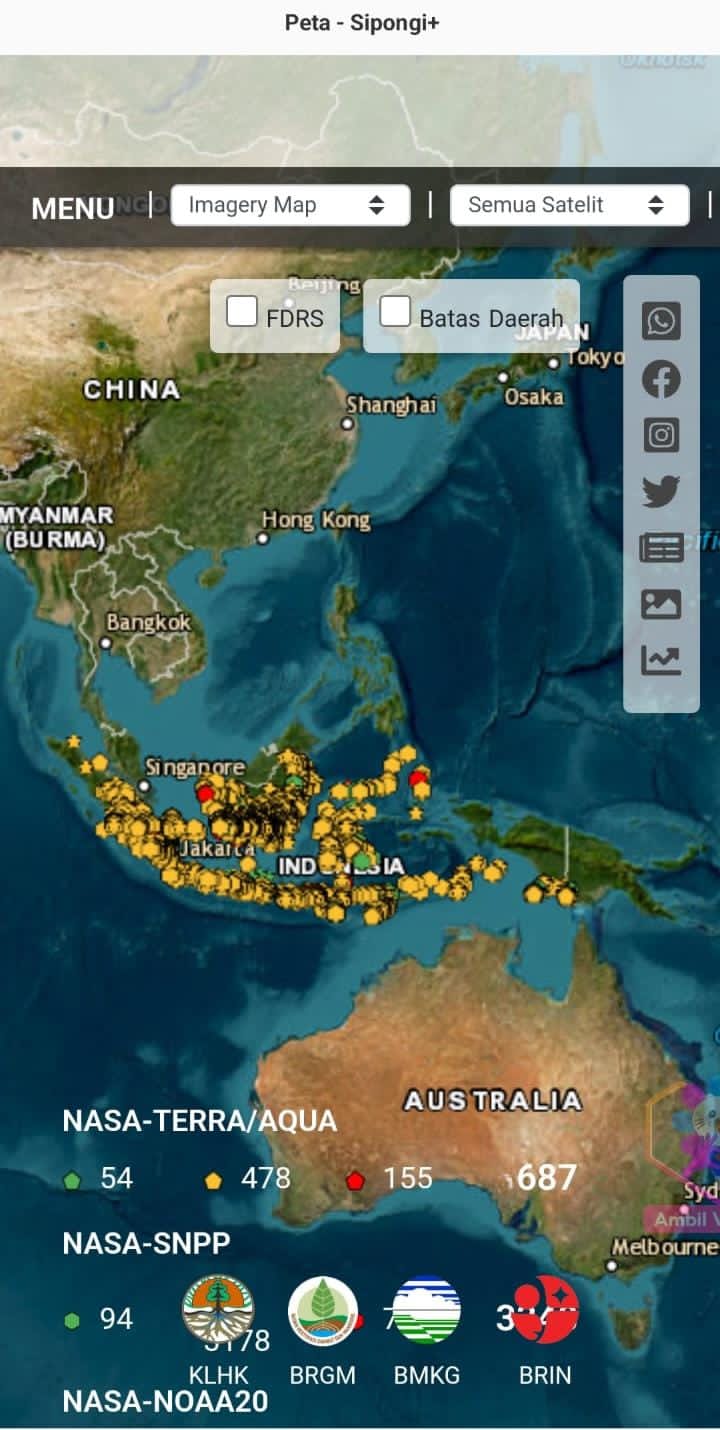Share via the WhatsApp icon
Viewport: 720px width, 1430px height.
pos(661,322)
